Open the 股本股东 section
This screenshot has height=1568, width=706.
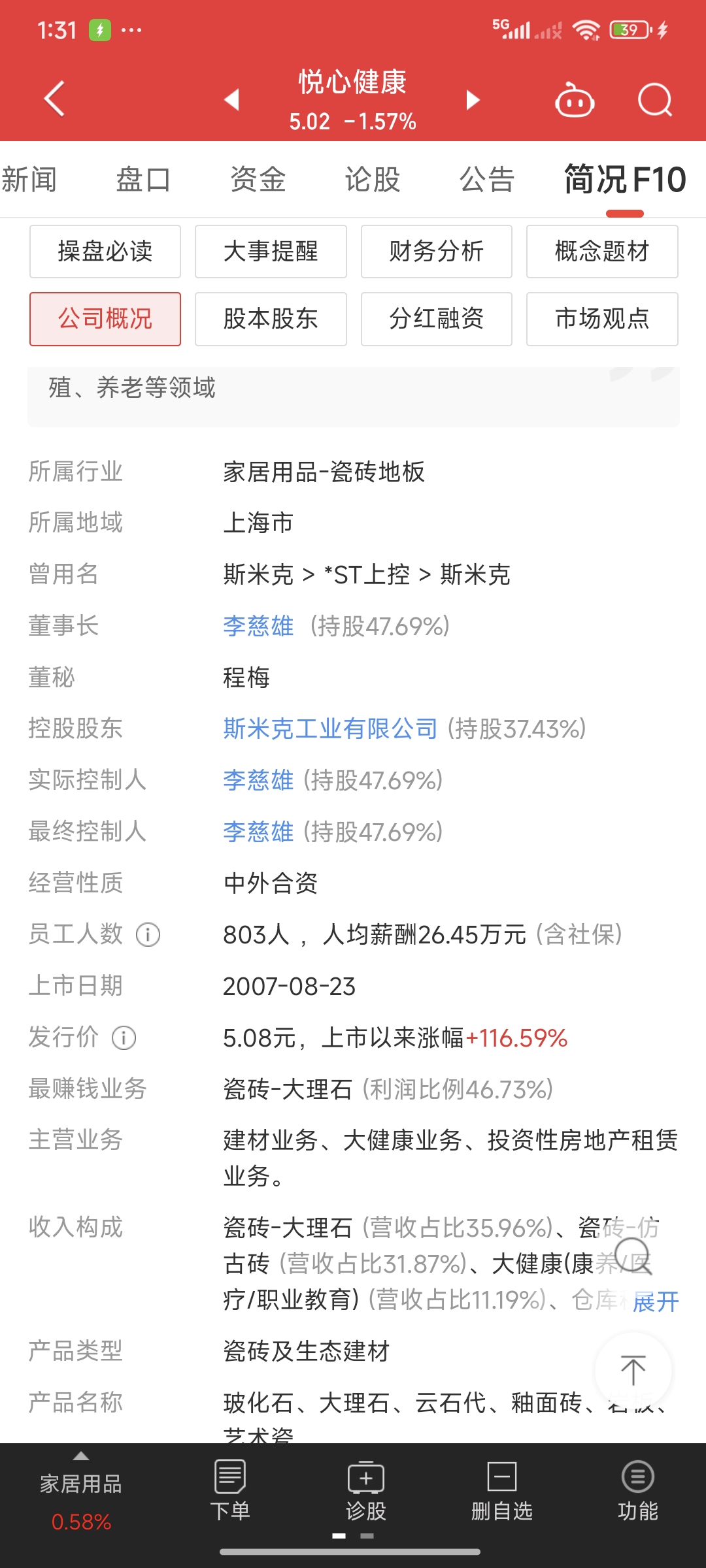coord(271,319)
